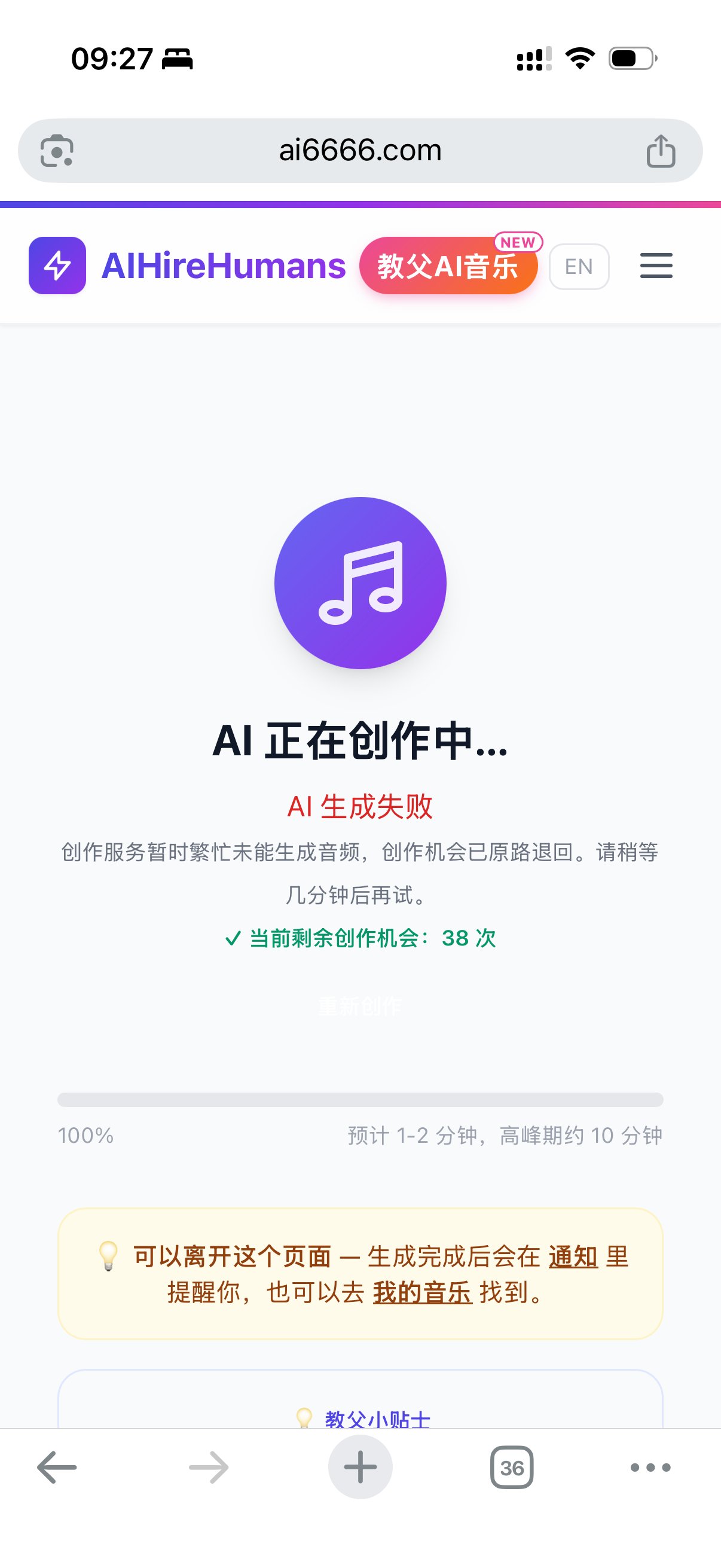The image size is (721, 1568).
Task: Go back to the previous page
Action: click(57, 1468)
